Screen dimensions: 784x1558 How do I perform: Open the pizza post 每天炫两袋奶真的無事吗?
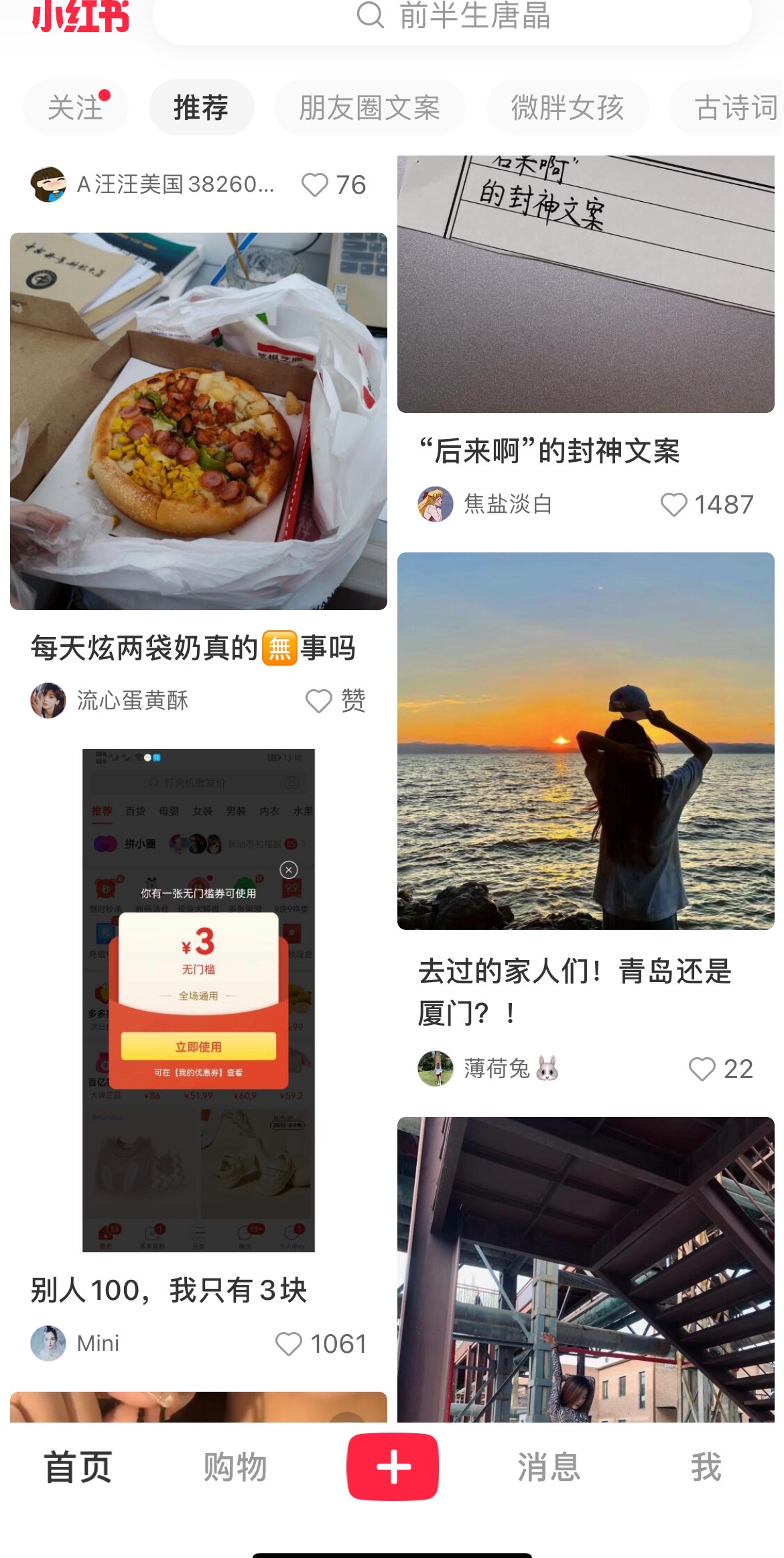coord(198,421)
